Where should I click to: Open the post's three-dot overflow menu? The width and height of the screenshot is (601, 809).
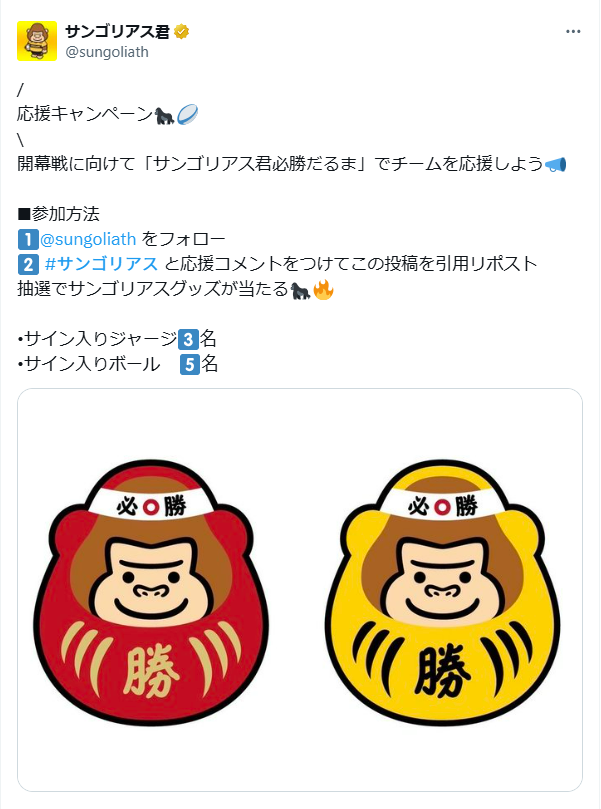[x=573, y=32]
